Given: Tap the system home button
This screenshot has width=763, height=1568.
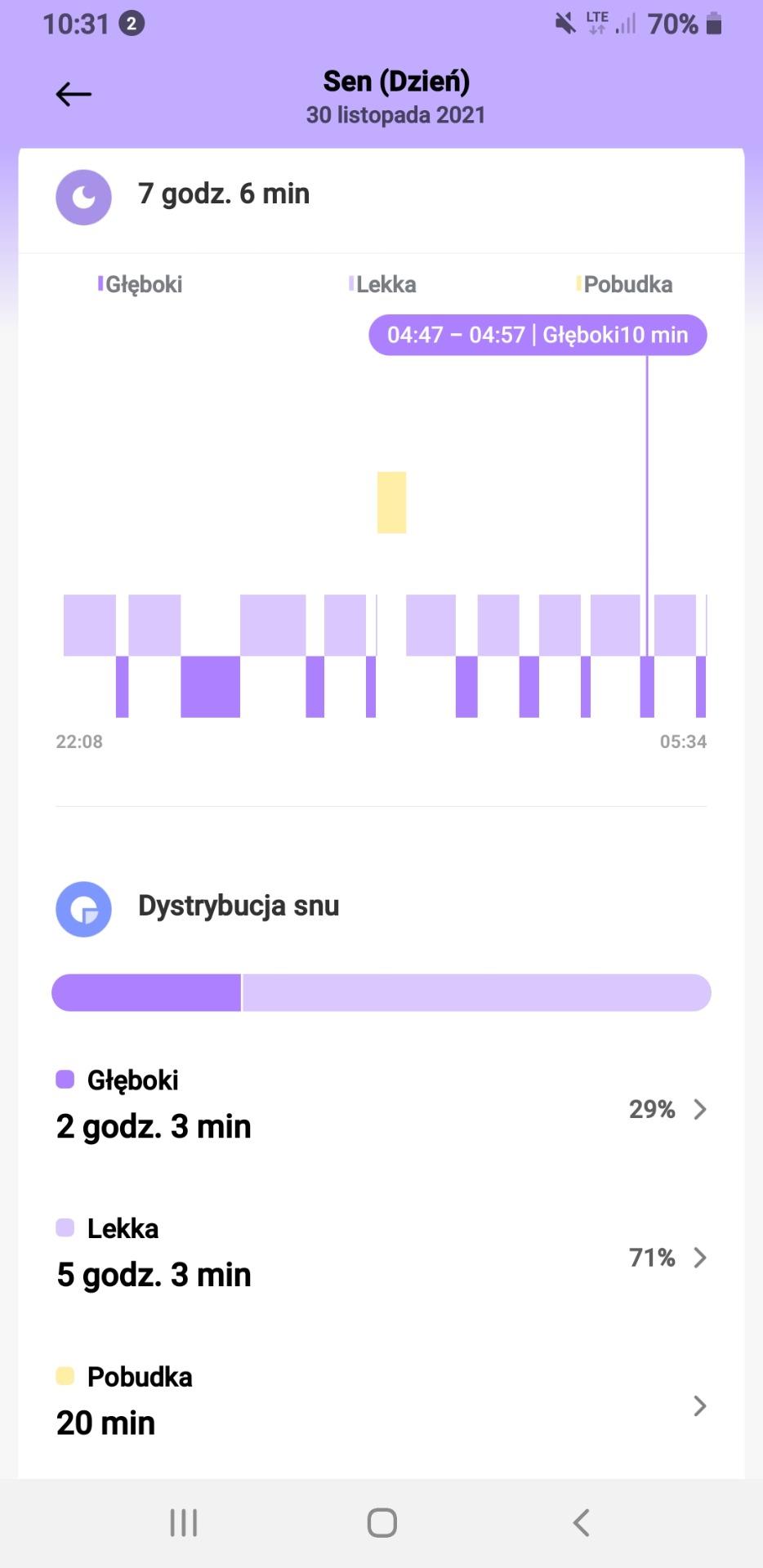Looking at the screenshot, I should (x=381, y=1523).
